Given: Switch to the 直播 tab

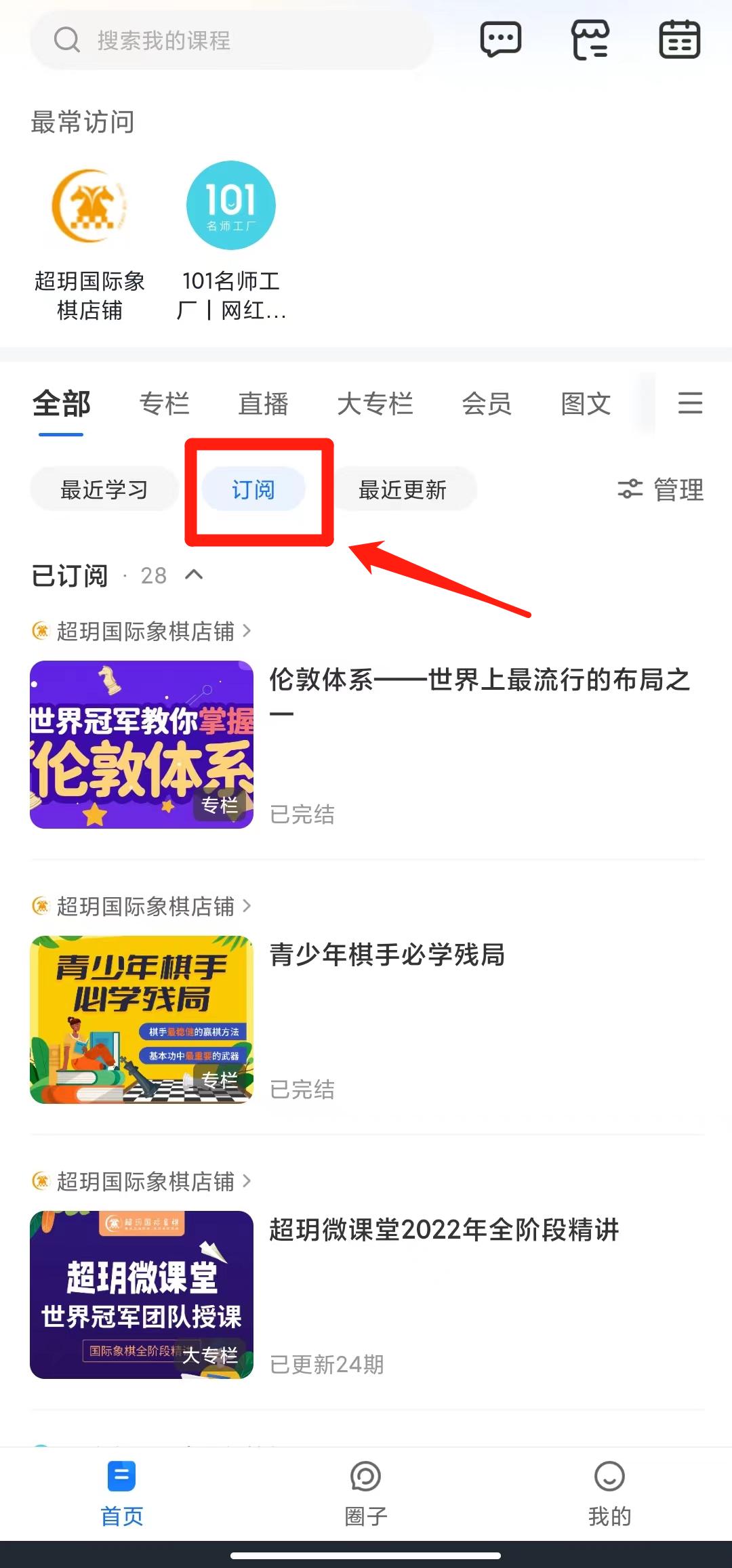Looking at the screenshot, I should coord(264,403).
